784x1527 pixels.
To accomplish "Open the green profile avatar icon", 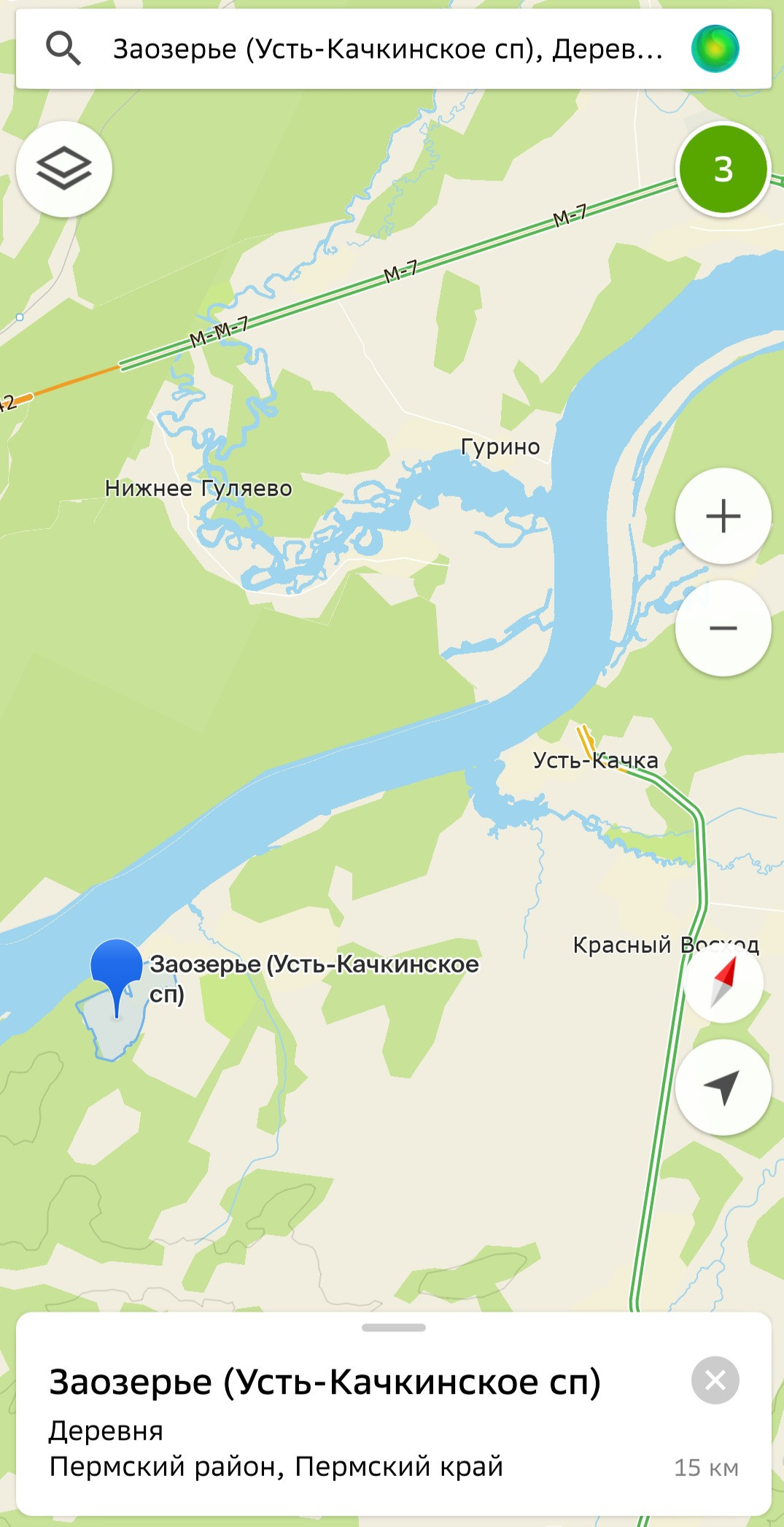I will click(x=715, y=49).
